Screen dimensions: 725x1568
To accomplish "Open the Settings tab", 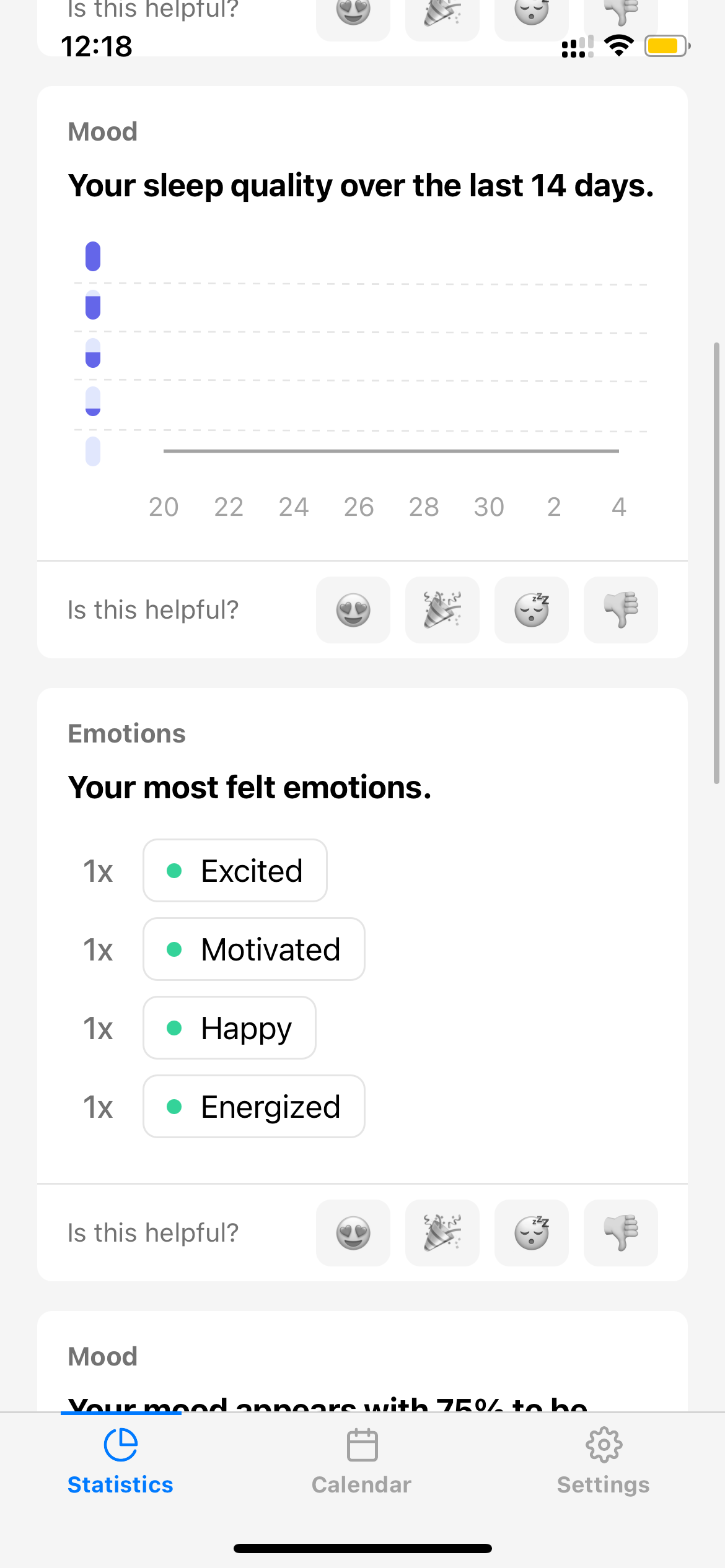I will [x=604, y=1462].
